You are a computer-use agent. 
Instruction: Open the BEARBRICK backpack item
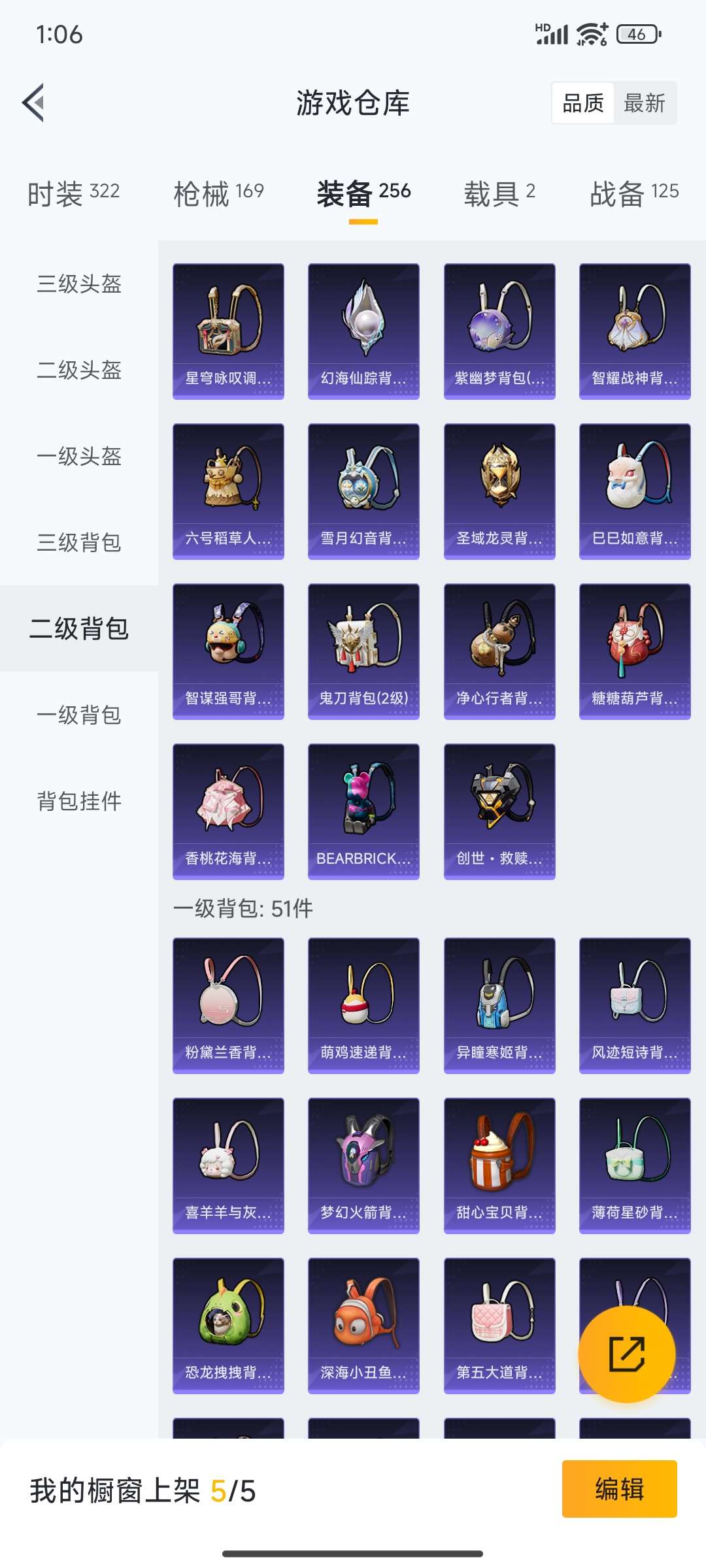point(363,810)
